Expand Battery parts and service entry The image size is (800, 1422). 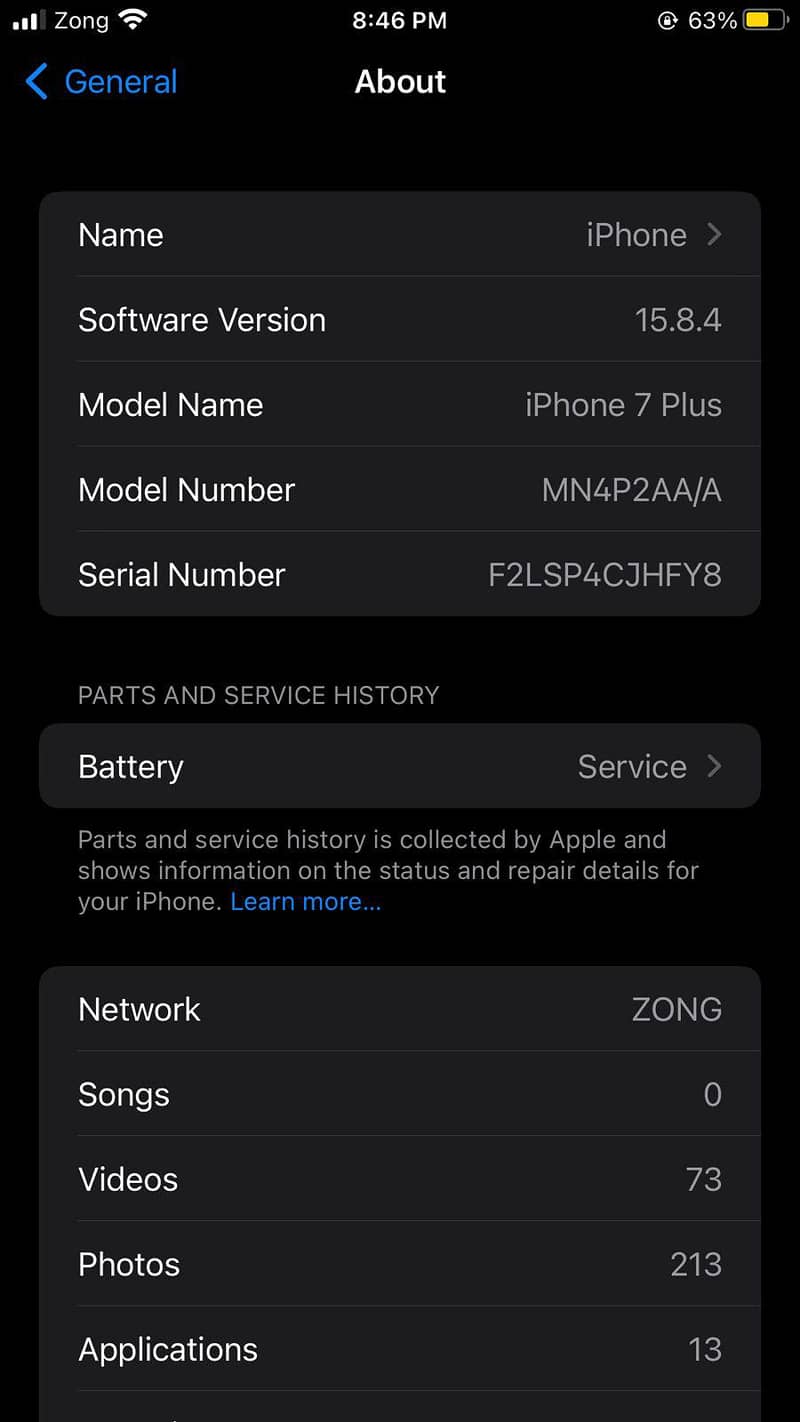(x=400, y=766)
